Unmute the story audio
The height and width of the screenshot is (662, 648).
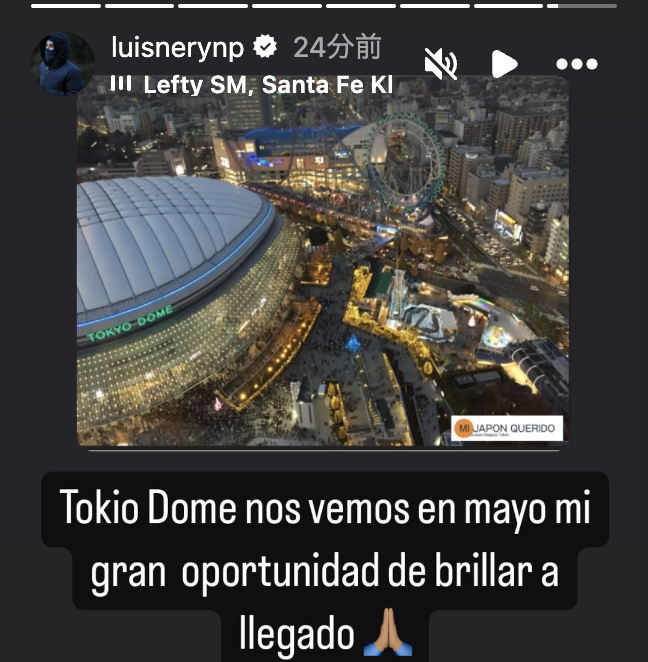click(440, 64)
